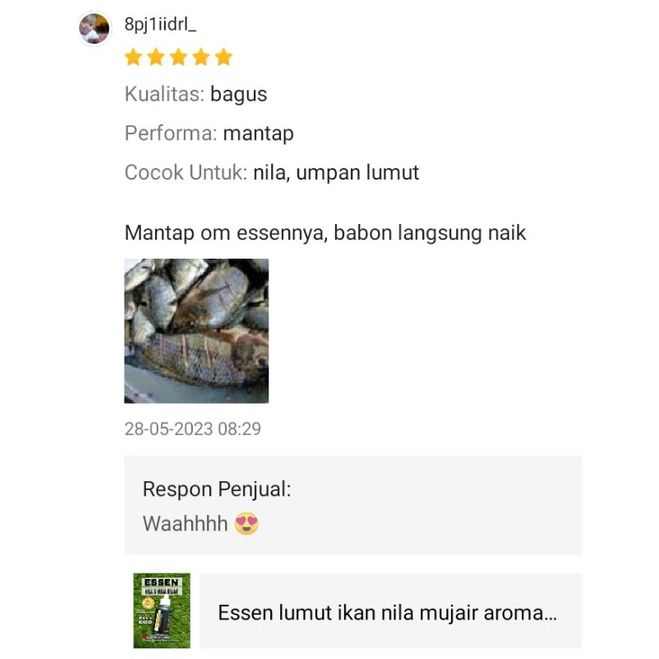View reviewer 8pj1iidrl_ profile avatar

coord(95,29)
